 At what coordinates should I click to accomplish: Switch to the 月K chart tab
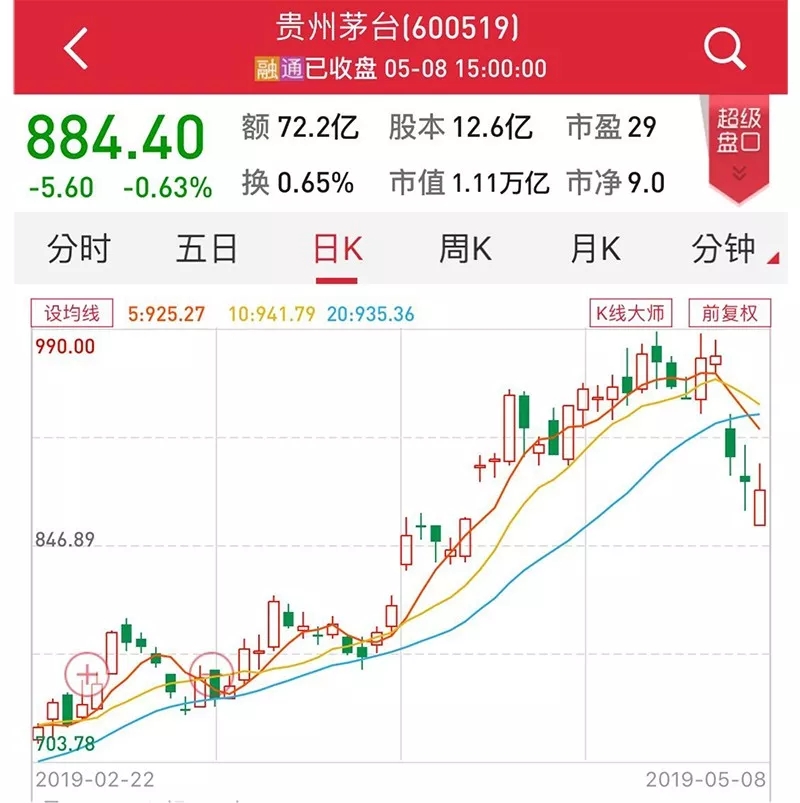(x=596, y=249)
